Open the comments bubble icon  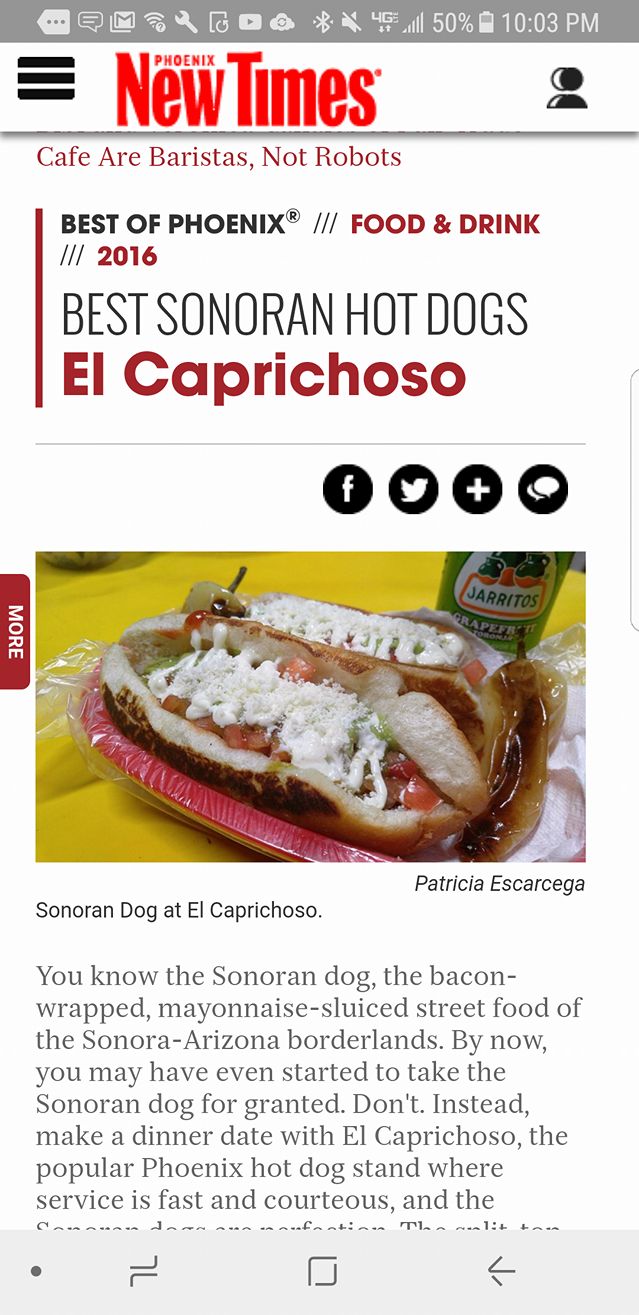tap(543, 490)
